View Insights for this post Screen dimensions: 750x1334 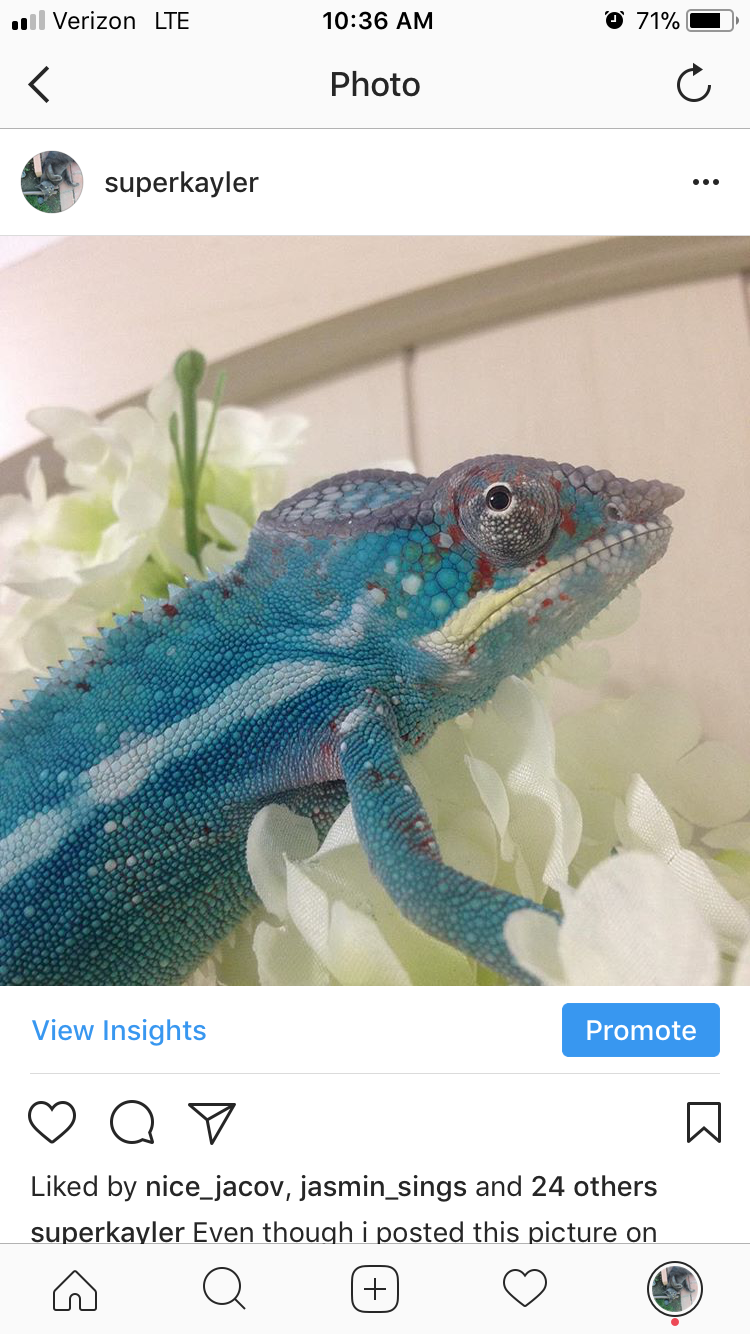pyautogui.click(x=119, y=1030)
